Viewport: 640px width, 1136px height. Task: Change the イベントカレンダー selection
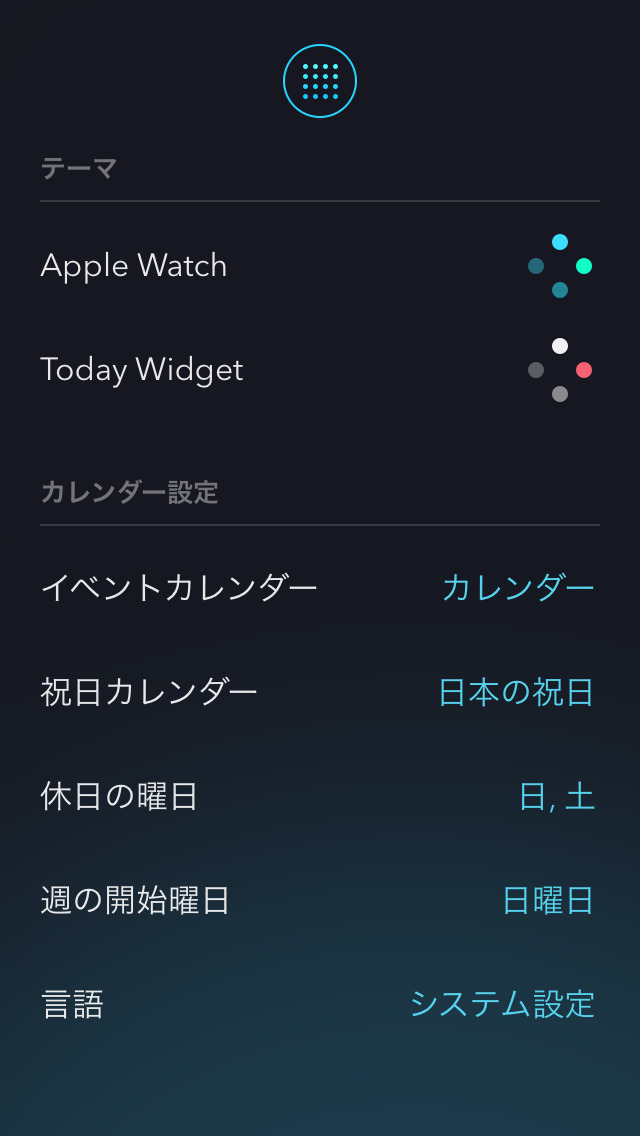[x=518, y=587]
